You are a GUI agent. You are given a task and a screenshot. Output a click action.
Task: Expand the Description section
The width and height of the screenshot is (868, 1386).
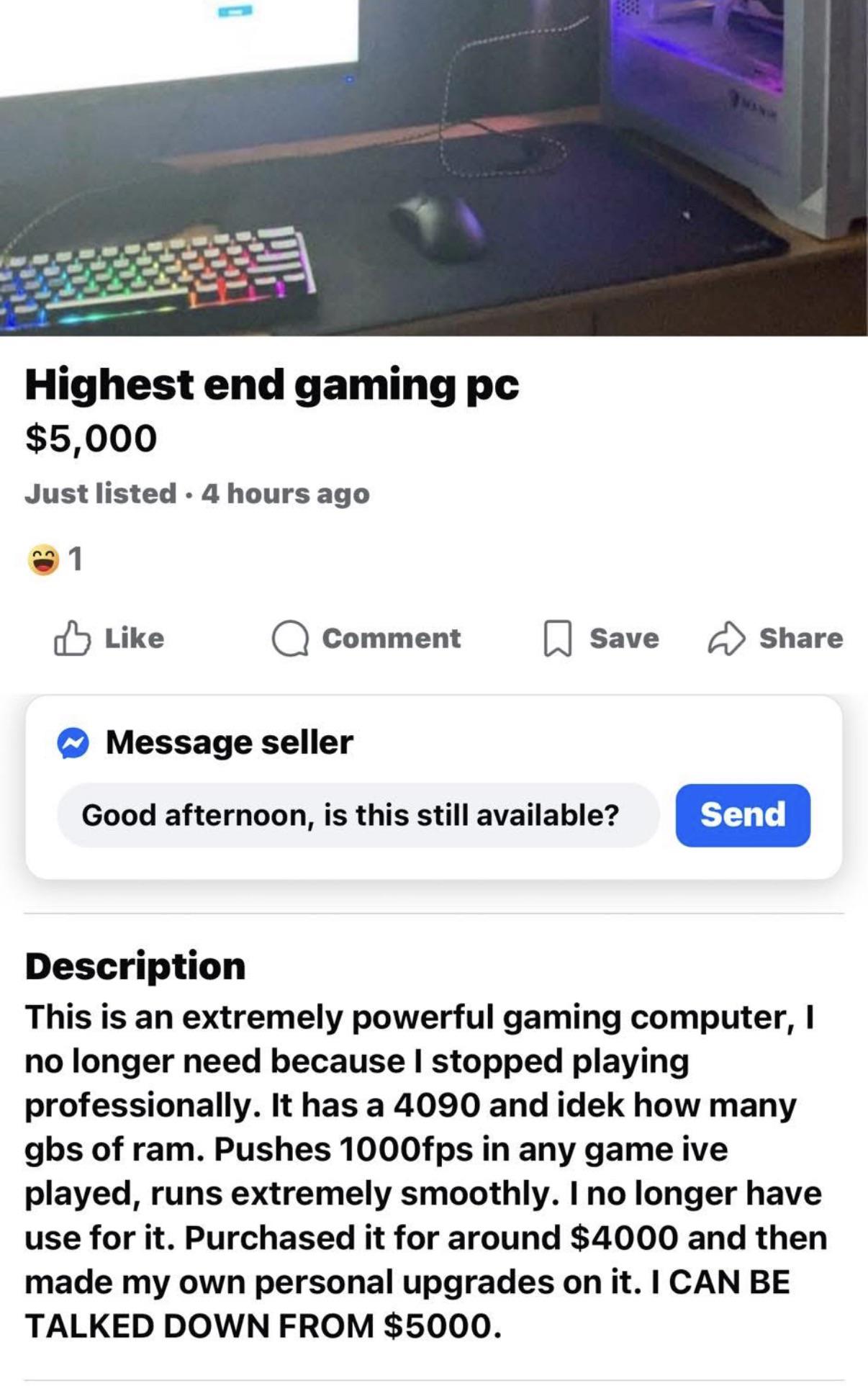point(133,965)
